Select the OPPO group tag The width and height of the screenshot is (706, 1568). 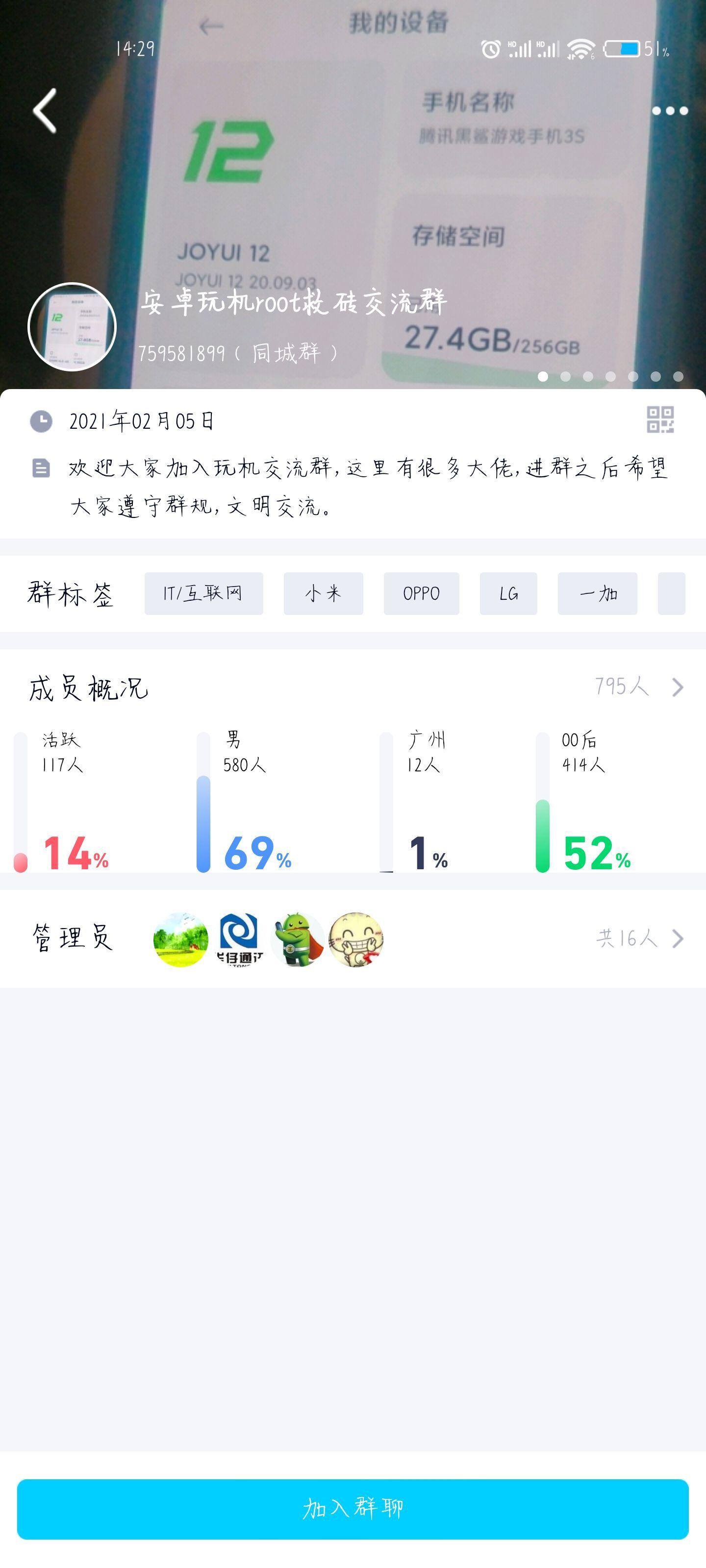tap(421, 593)
